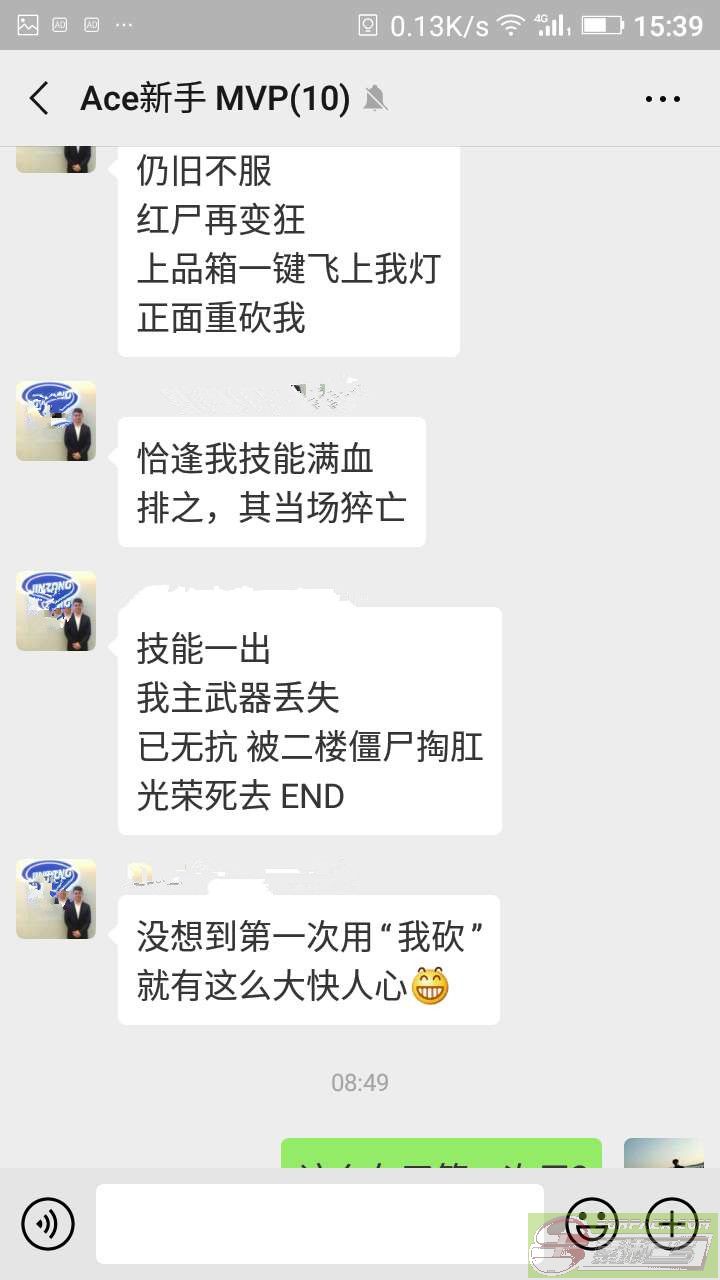Switch to voice message input
720x1280 pixels.
(x=48, y=1223)
